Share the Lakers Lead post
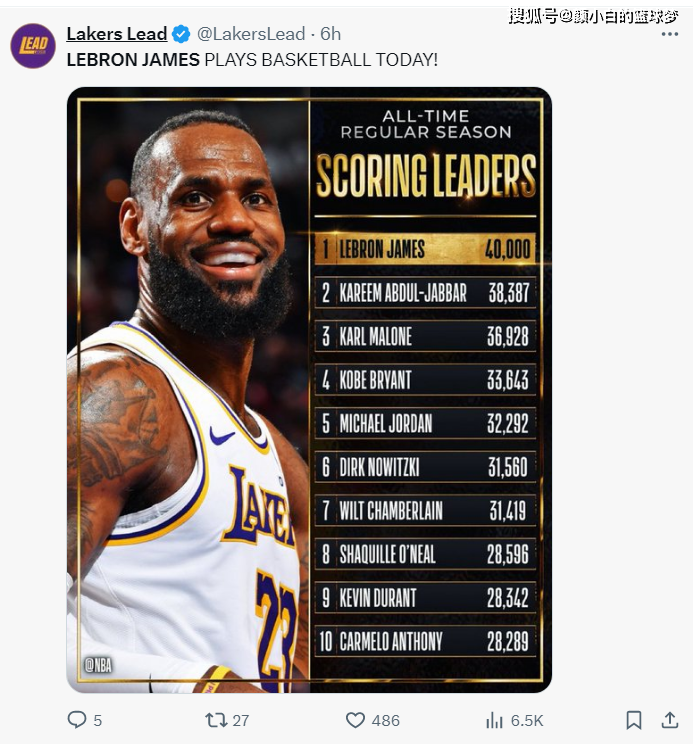This screenshot has height=744, width=693. 670,720
